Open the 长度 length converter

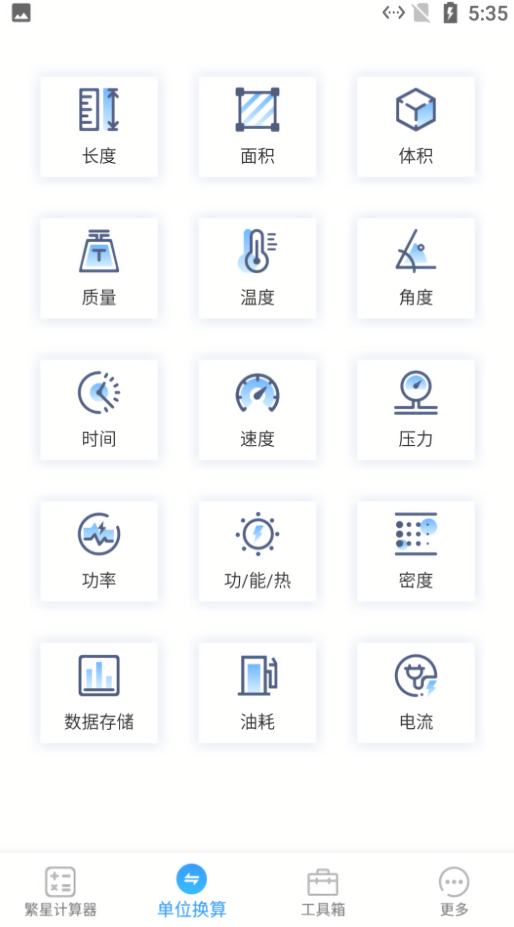click(x=99, y=127)
